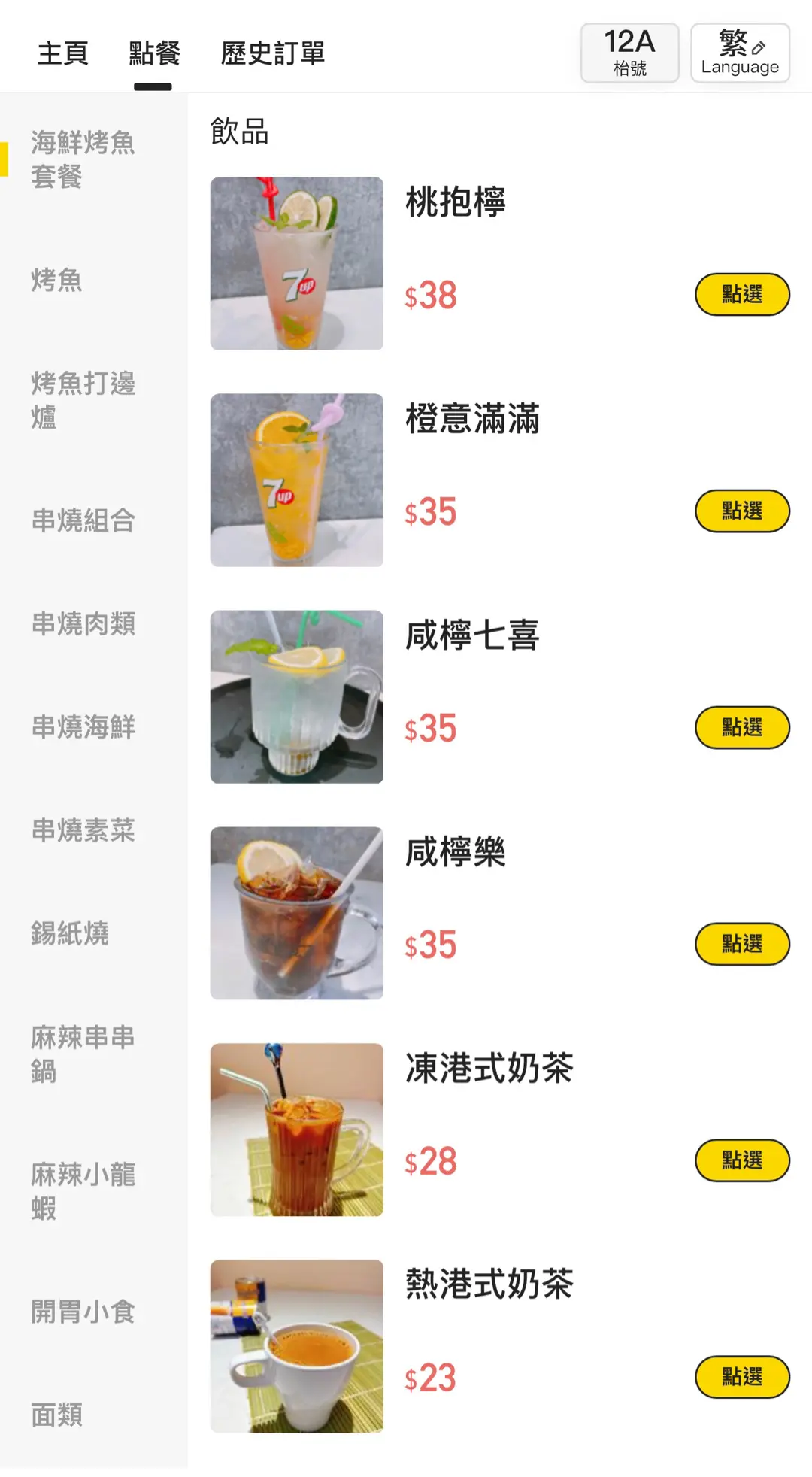Open the 繁 Language selector

[x=740, y=53]
